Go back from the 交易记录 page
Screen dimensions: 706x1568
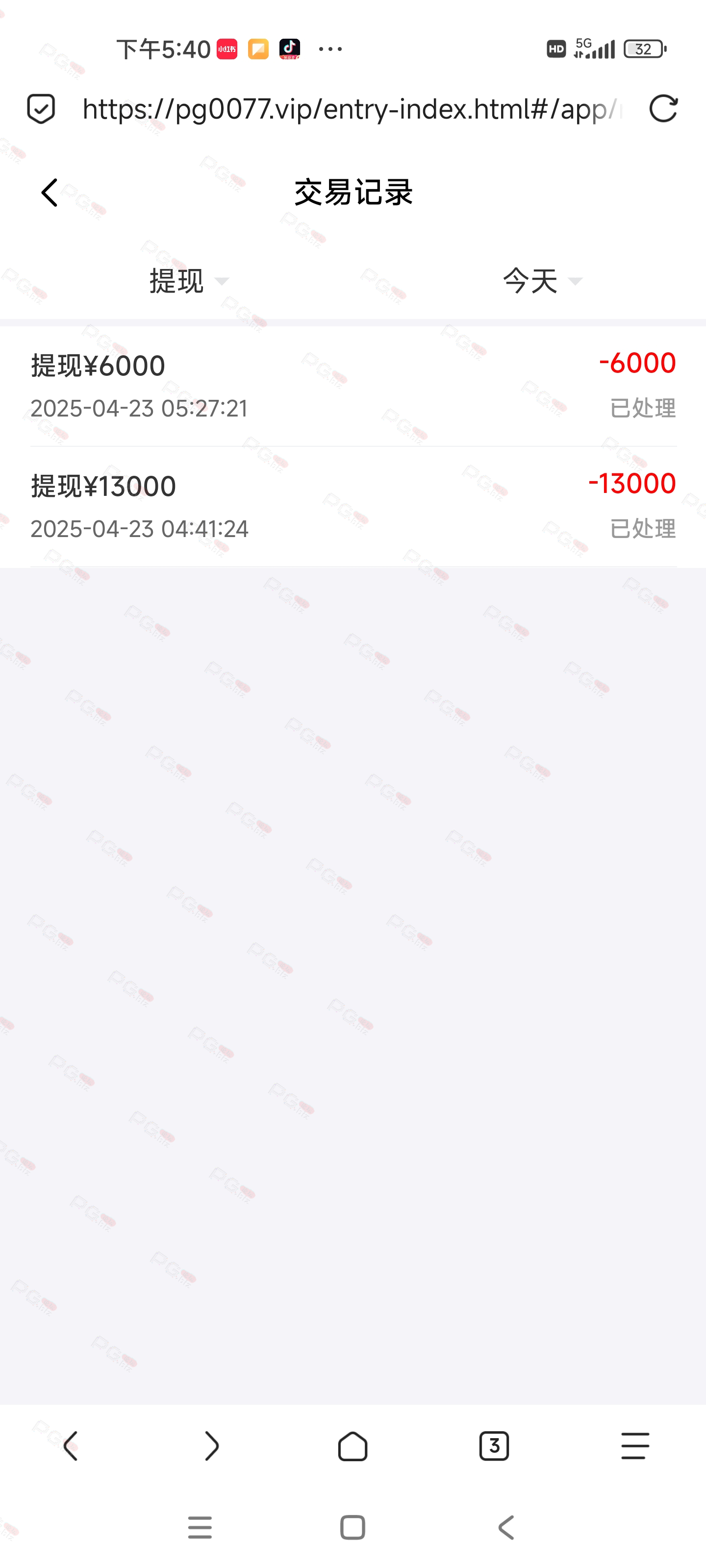pyautogui.click(x=50, y=193)
